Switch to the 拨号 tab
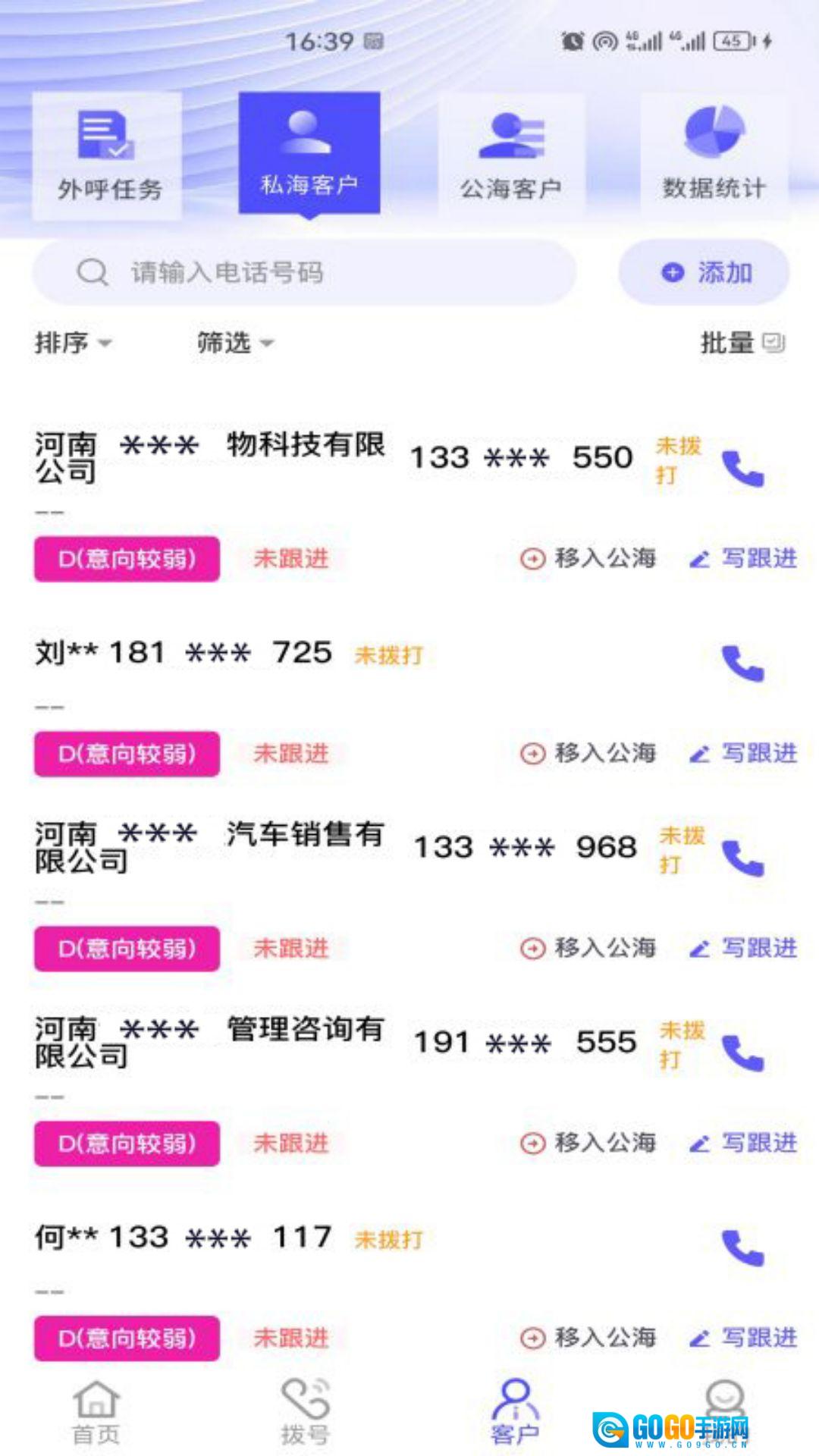The image size is (819, 1456). tap(305, 1413)
